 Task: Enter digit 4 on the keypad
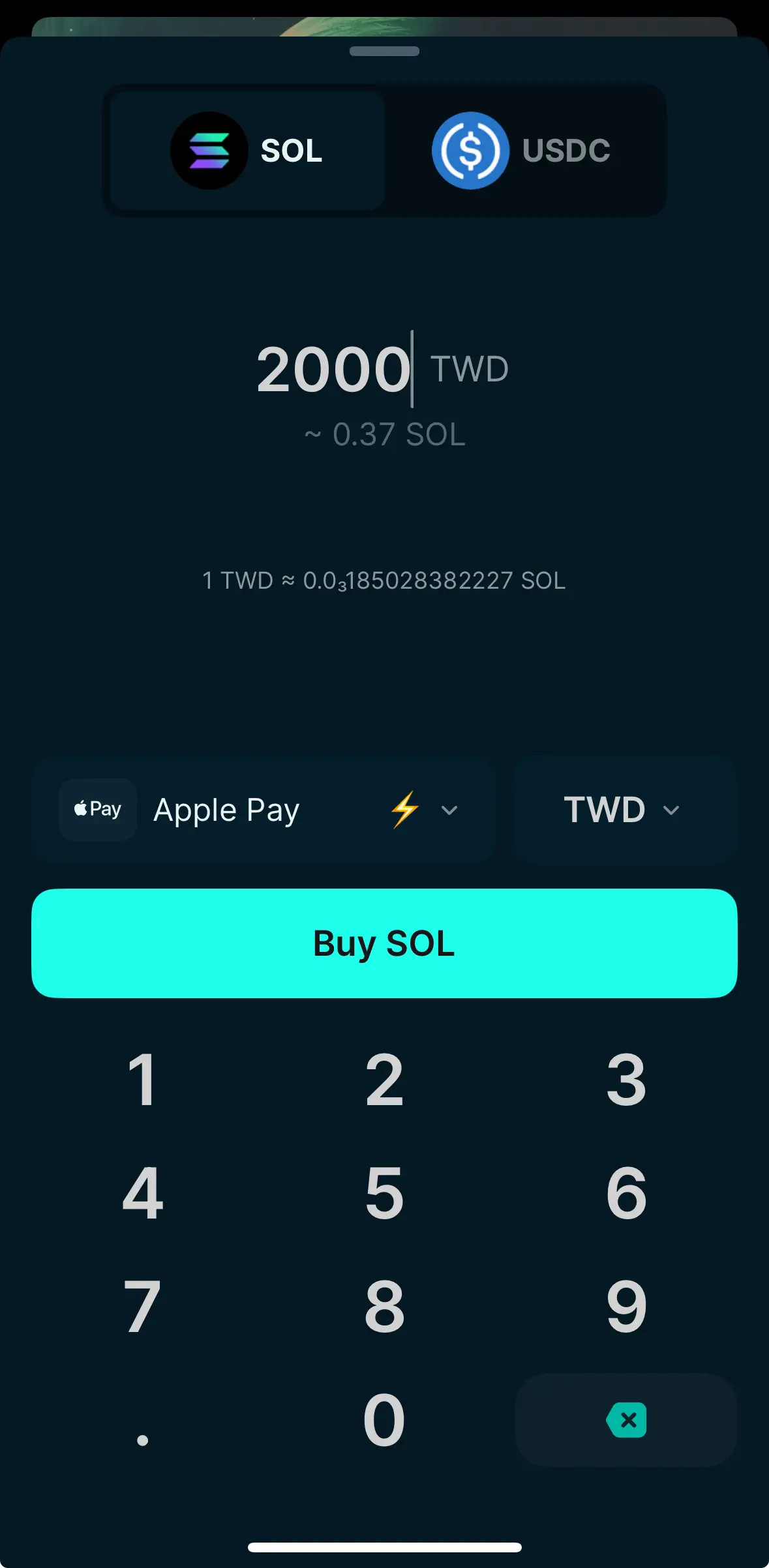[143, 1193]
